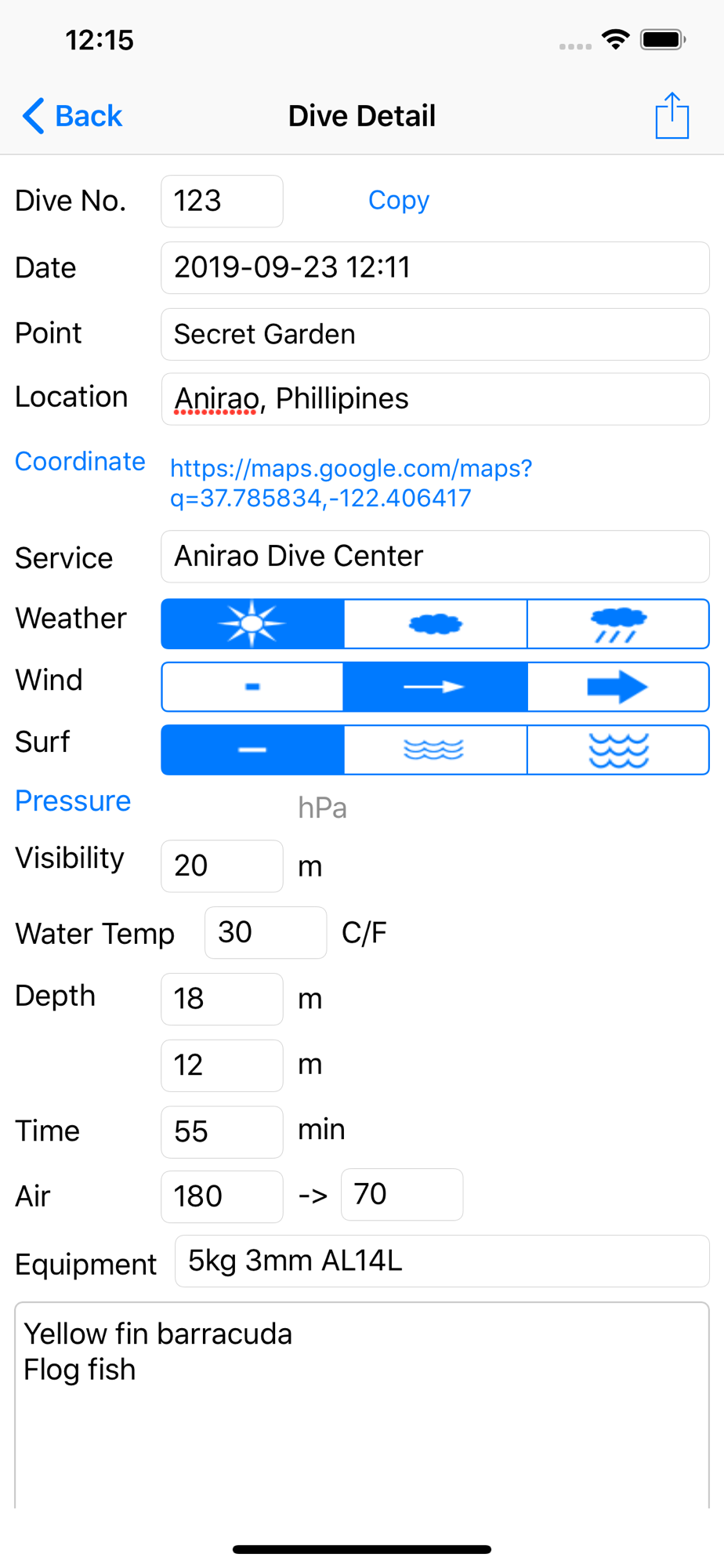Viewport: 724px width, 1568px height.
Task: Tap the Pressure link
Action: [73, 801]
